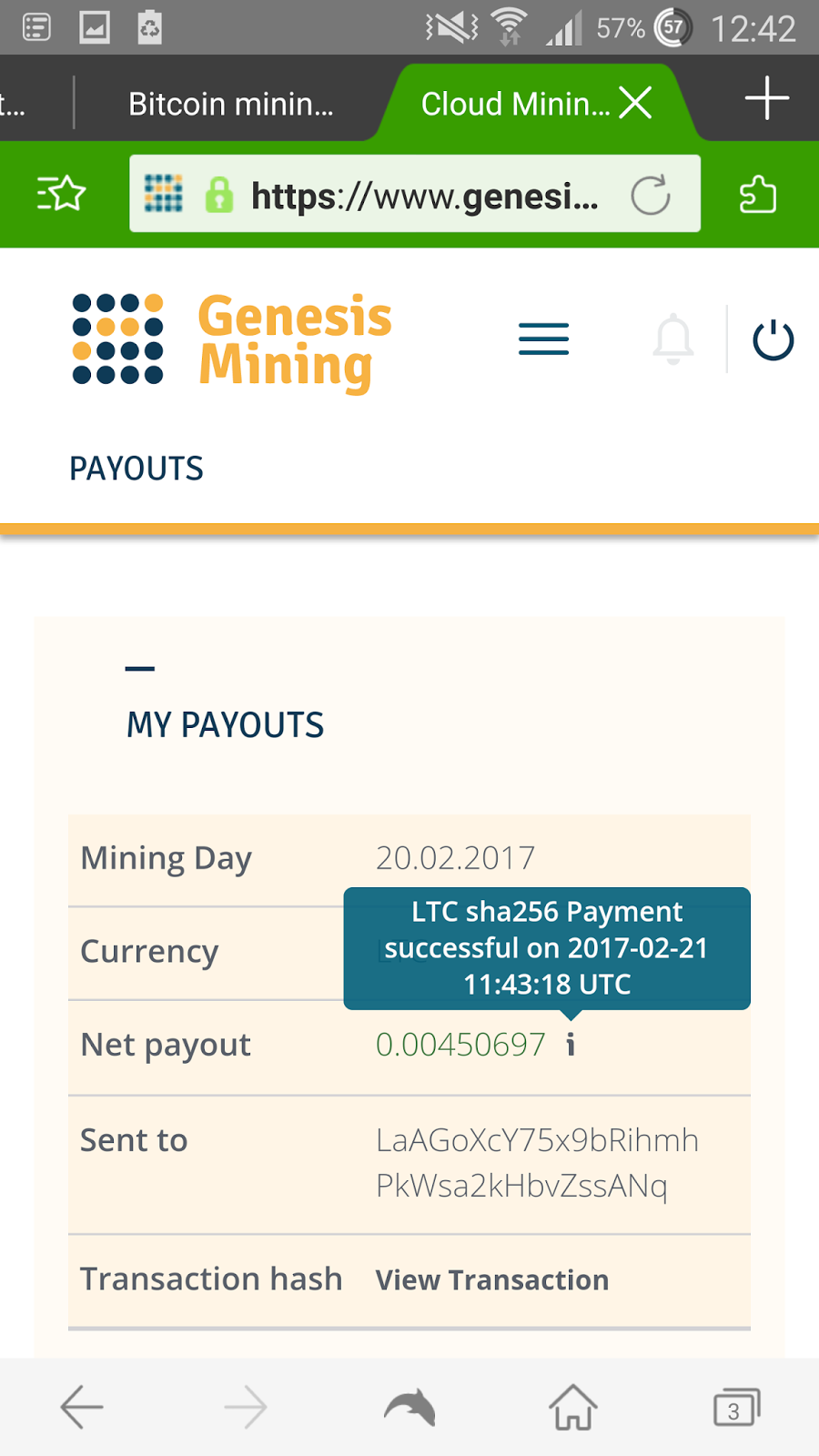Open the View Transaction link
The height and width of the screenshot is (1456, 819).
point(491,1280)
